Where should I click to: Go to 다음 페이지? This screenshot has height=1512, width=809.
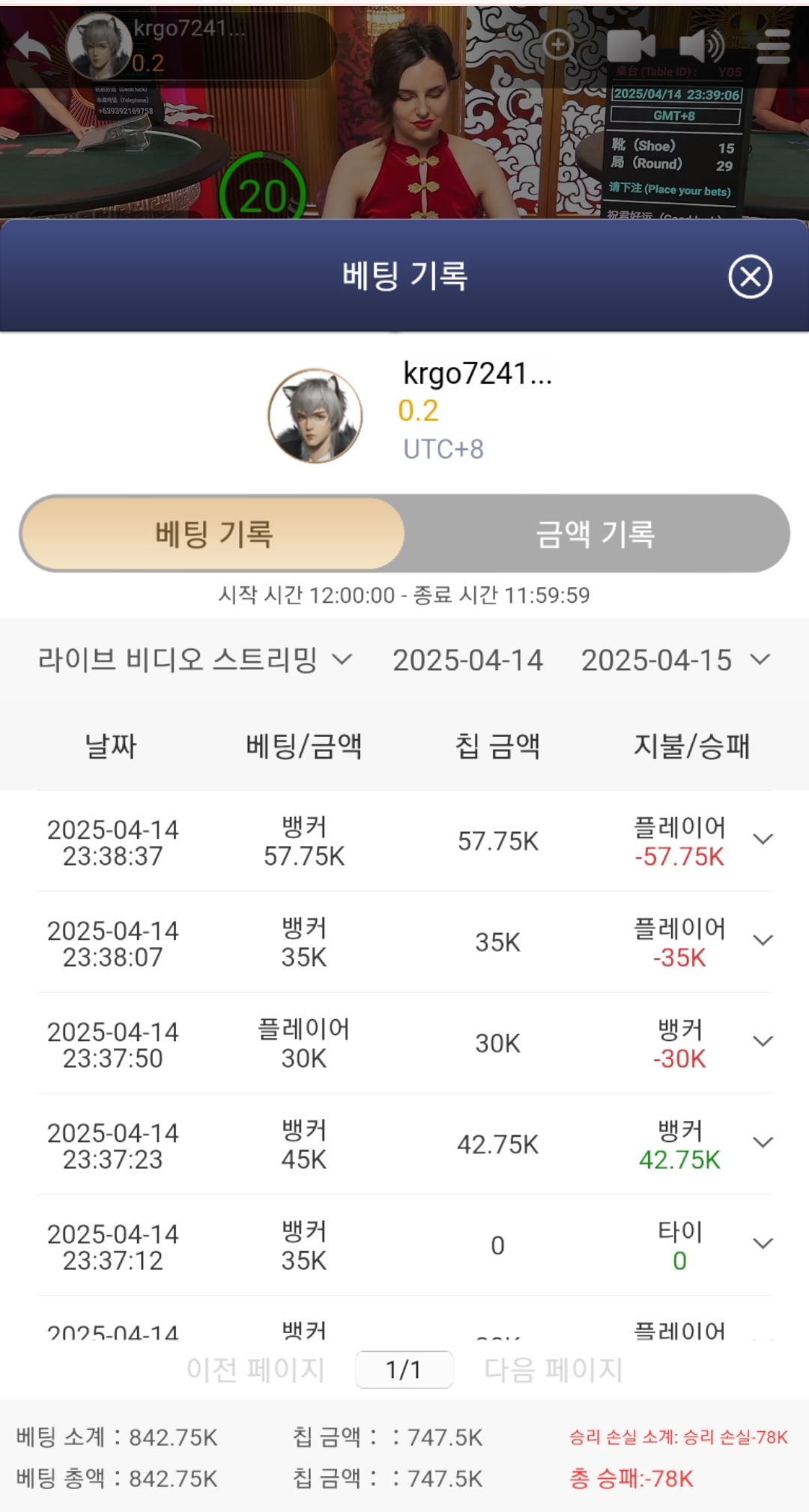554,1370
